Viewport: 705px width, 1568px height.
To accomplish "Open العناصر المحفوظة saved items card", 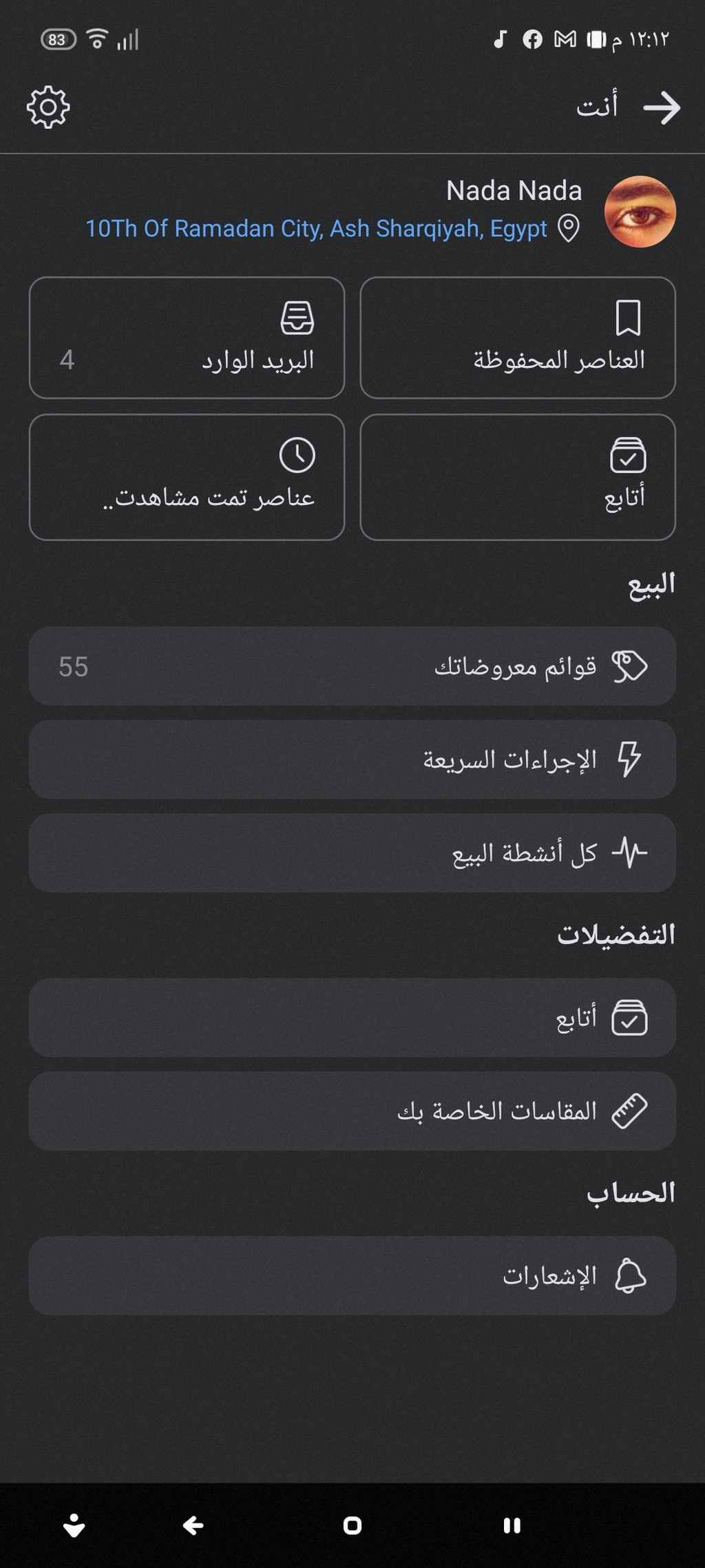I will tap(518, 338).
